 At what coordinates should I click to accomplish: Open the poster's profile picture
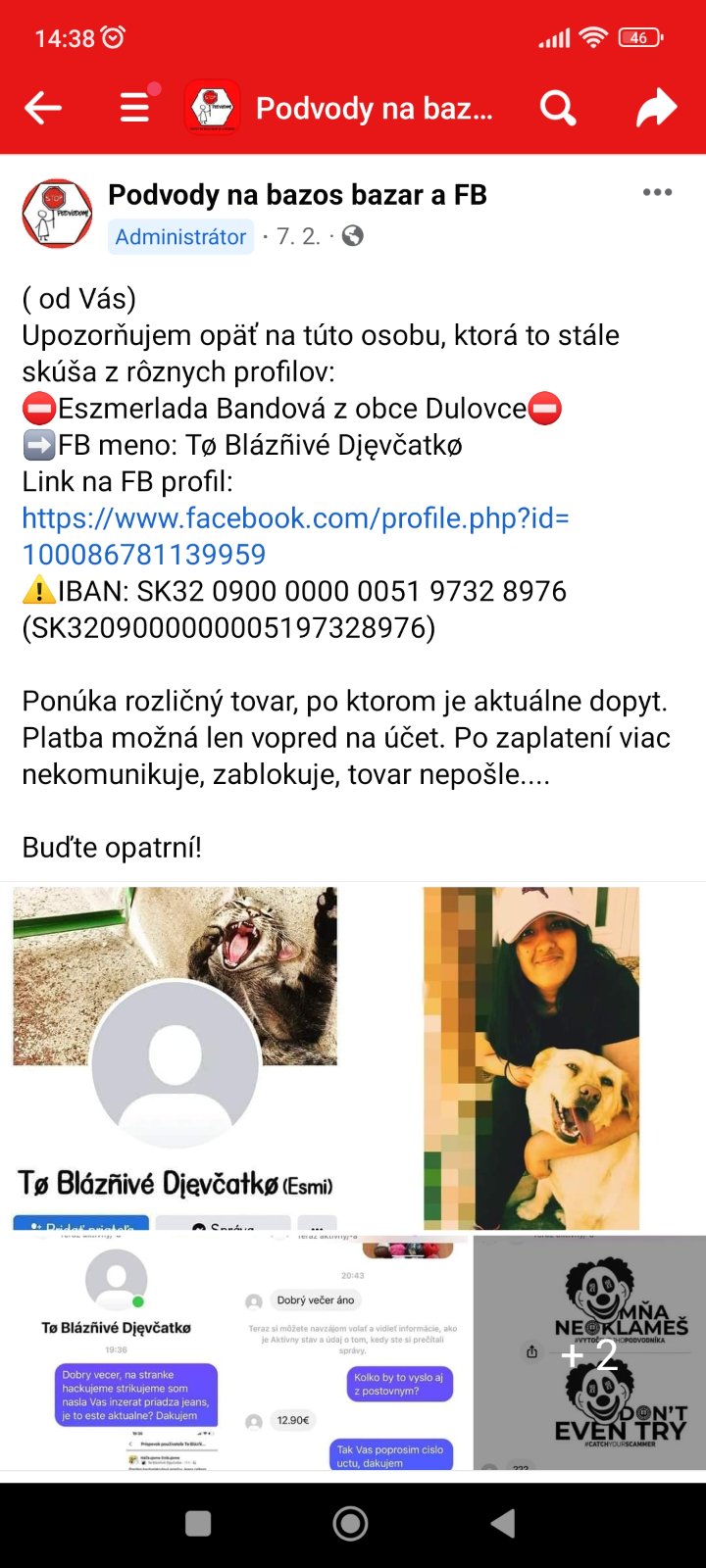pos(57,214)
